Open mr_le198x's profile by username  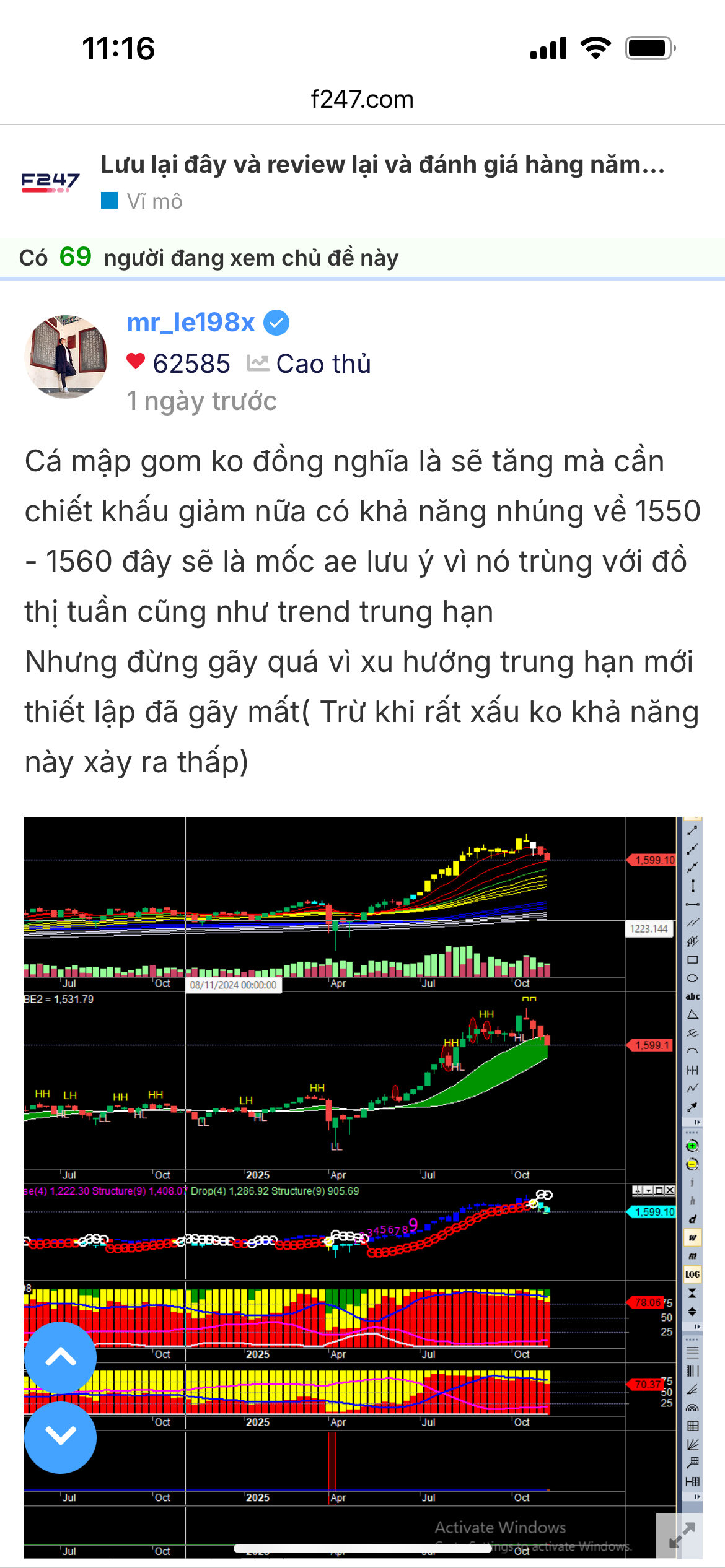(191, 323)
